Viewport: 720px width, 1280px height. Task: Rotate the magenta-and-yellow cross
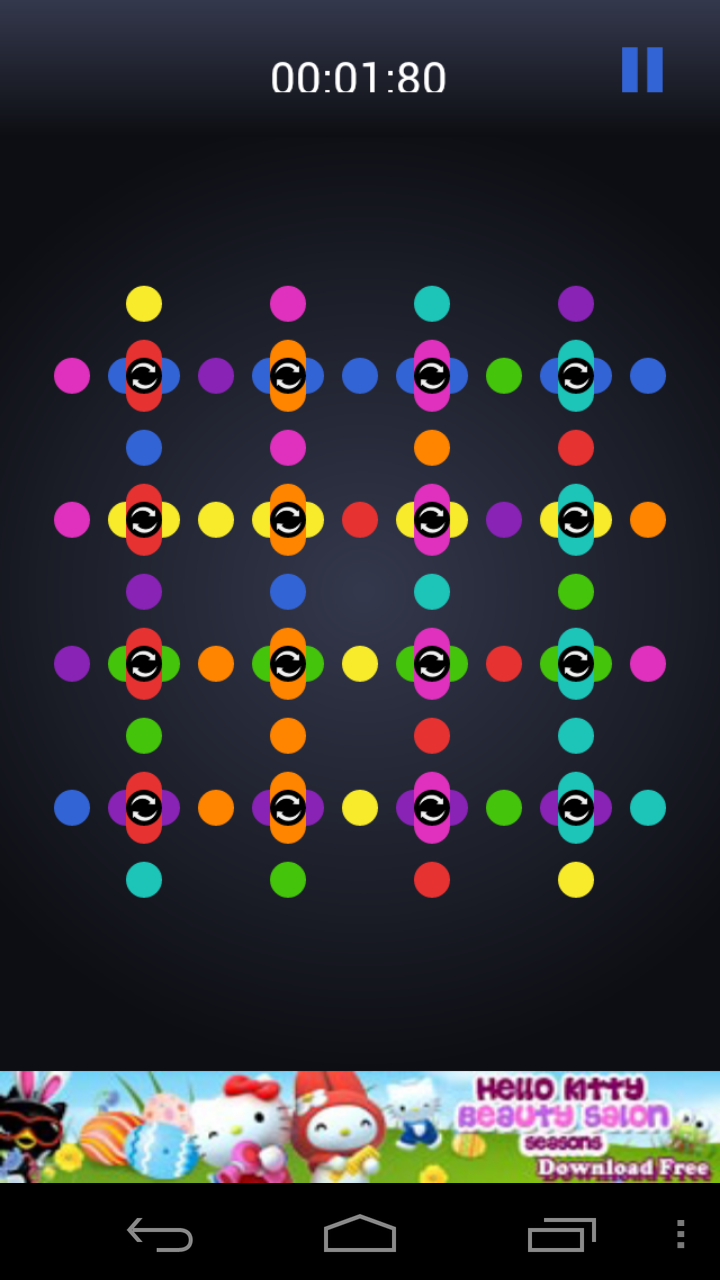(432, 520)
